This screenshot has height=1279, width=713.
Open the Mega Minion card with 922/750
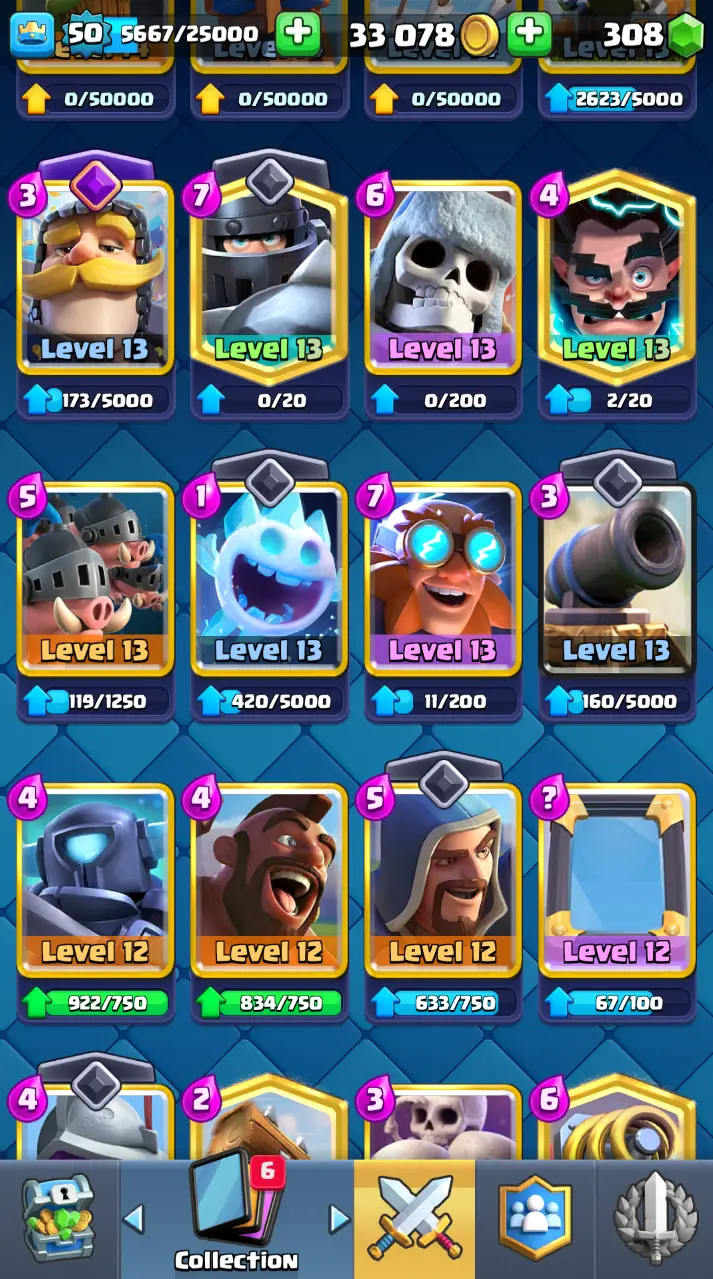click(95, 882)
